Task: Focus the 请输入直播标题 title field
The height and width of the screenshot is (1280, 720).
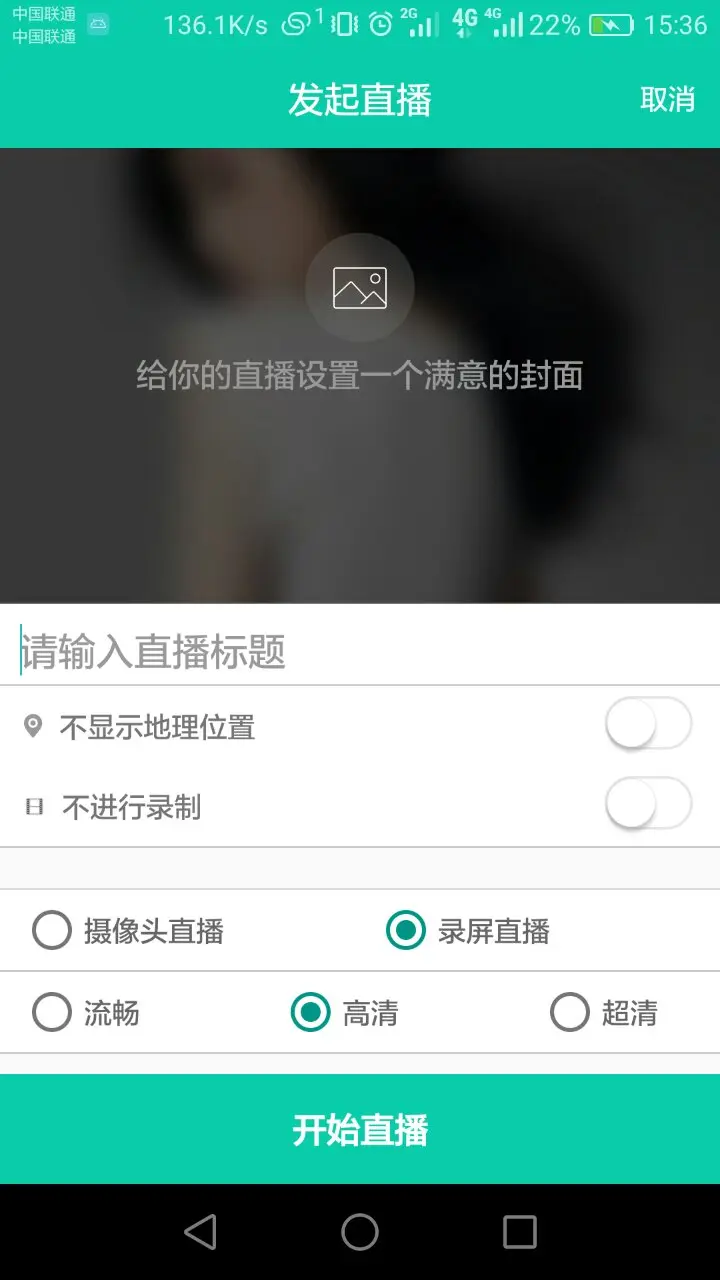Action: [360, 651]
